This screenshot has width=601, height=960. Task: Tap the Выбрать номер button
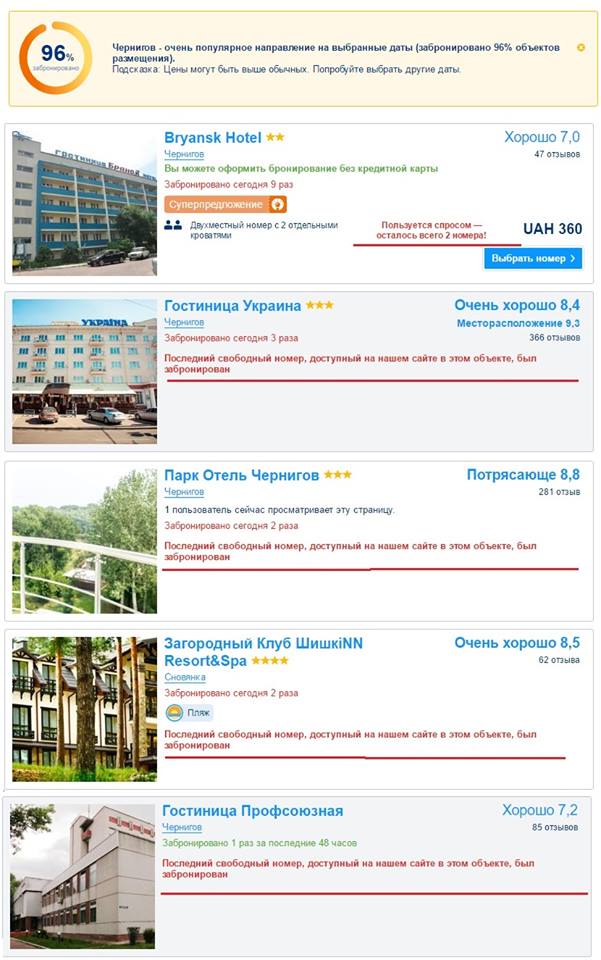(533, 258)
